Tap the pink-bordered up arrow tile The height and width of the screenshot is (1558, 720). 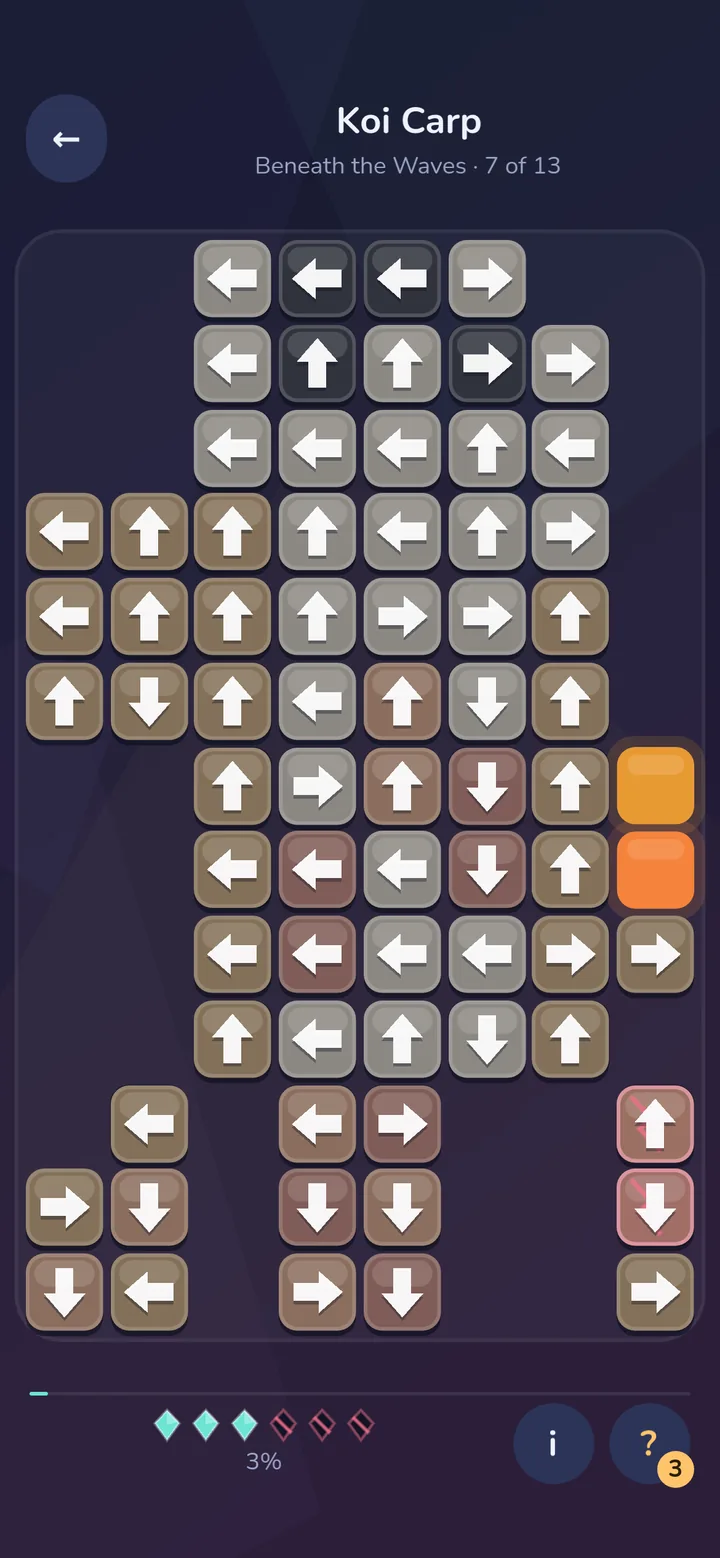pos(655,1124)
